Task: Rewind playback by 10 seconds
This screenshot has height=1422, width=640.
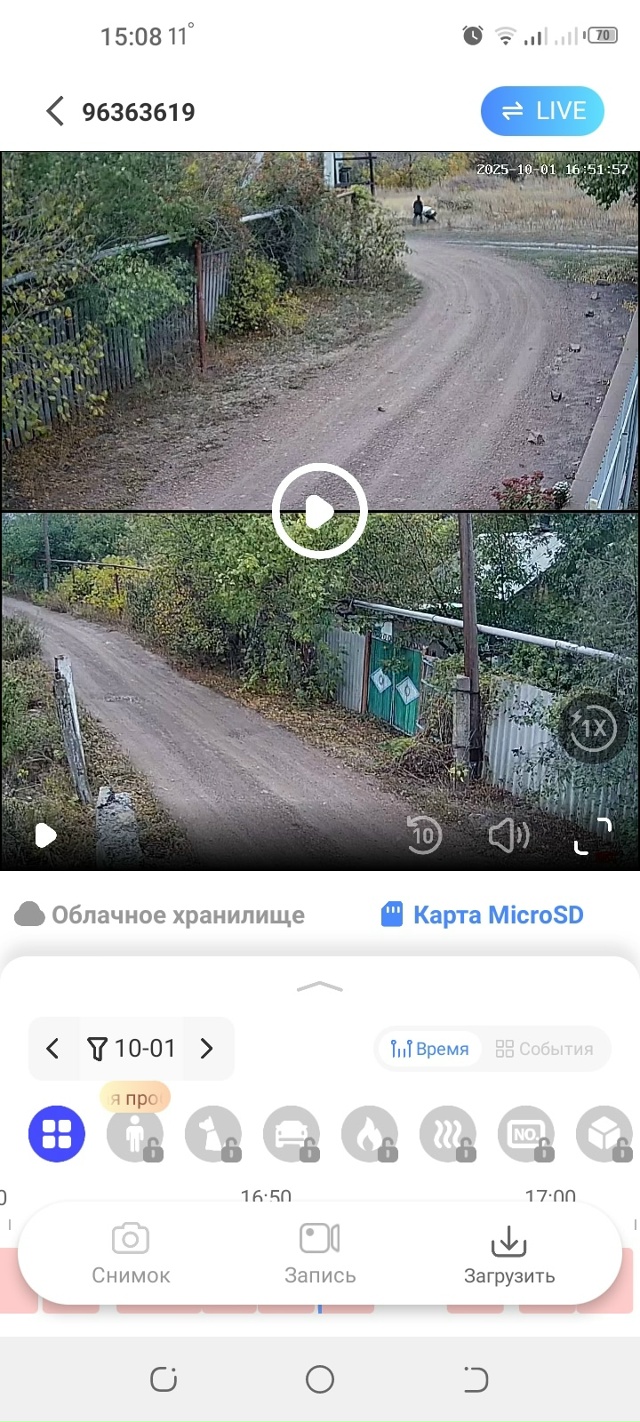Action: 424,835
